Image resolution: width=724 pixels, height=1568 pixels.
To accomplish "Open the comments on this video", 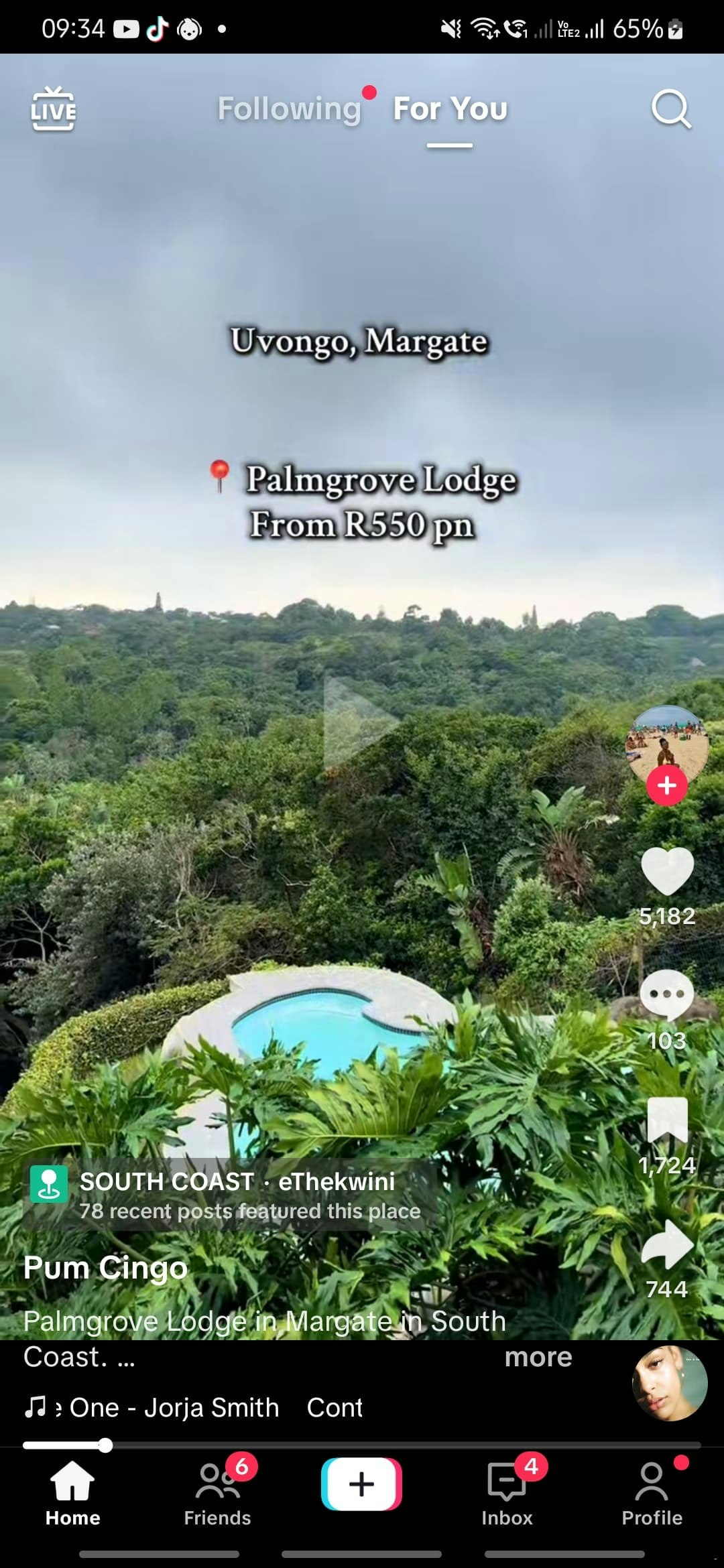I will 667,995.
